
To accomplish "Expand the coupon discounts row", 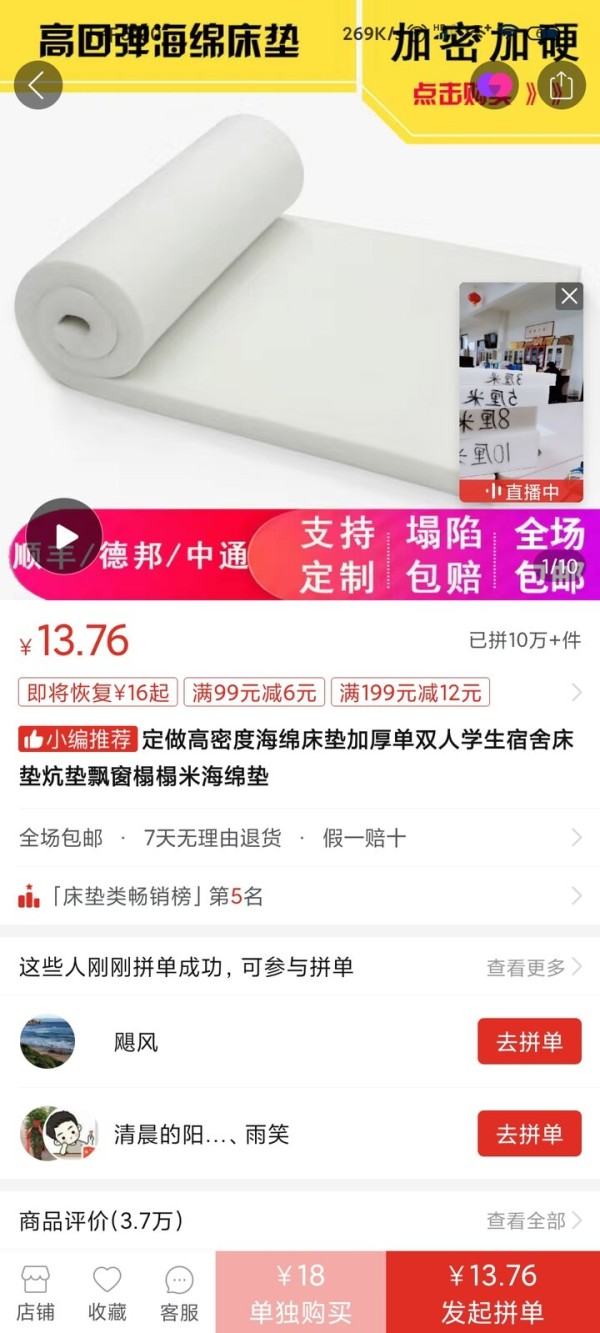I will click(x=576, y=692).
